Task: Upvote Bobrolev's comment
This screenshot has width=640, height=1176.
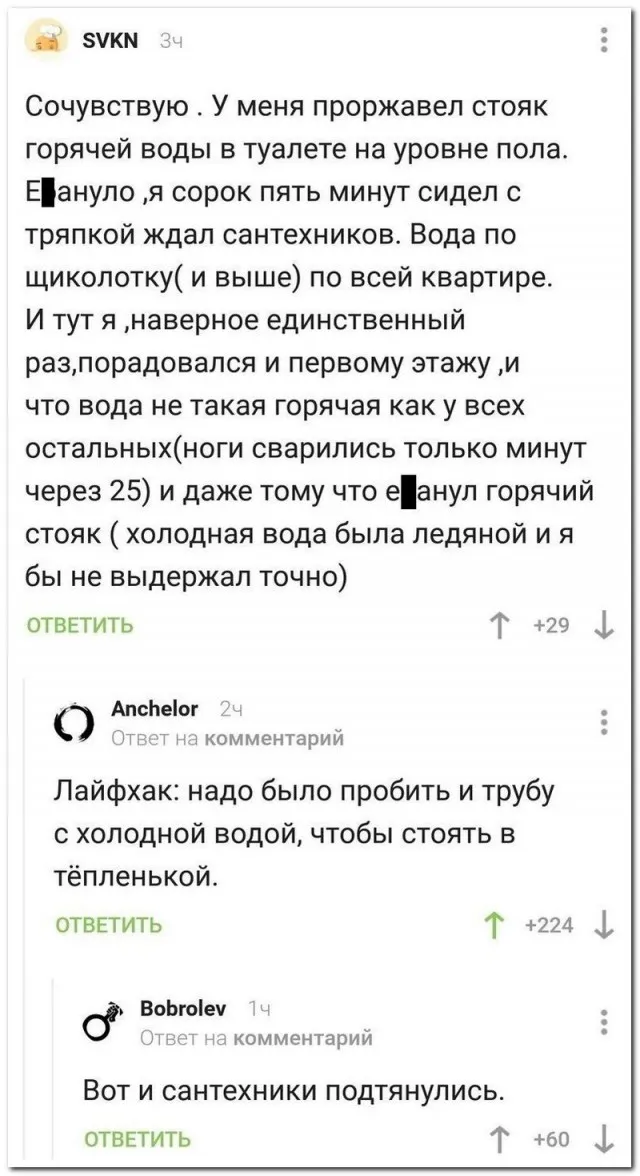Action: [x=496, y=1138]
